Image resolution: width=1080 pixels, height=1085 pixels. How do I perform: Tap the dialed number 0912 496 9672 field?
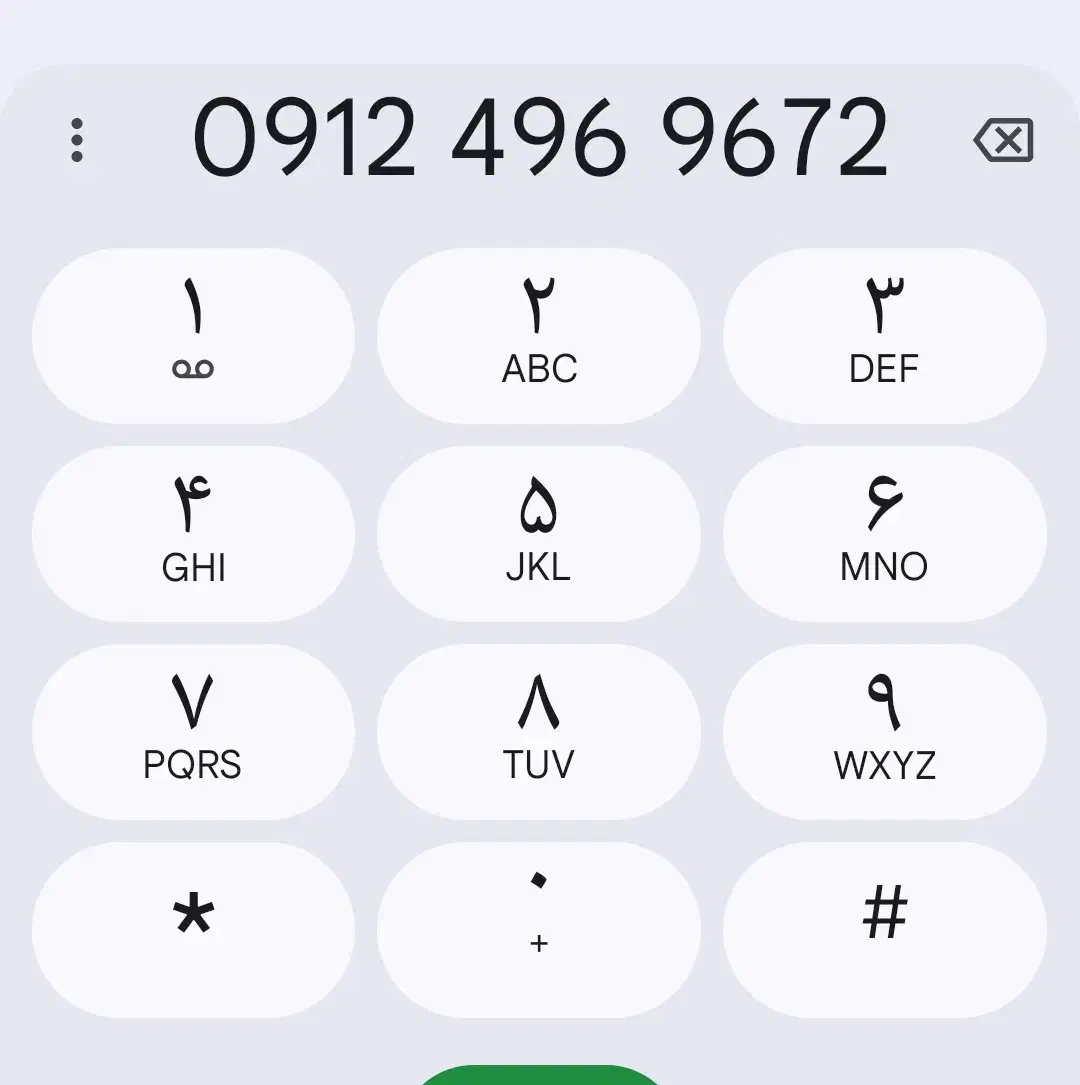pos(539,138)
